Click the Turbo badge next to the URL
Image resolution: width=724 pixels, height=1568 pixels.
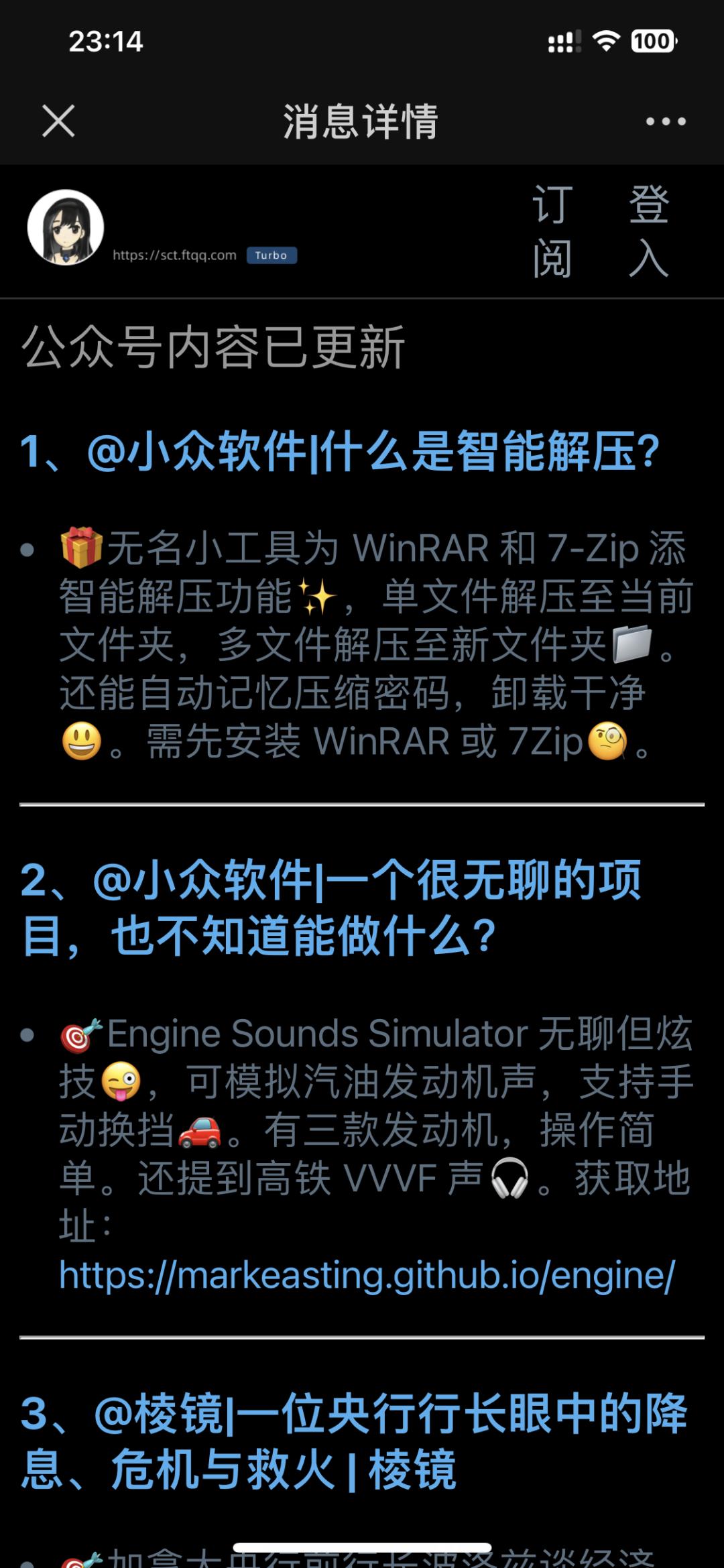pos(272,256)
